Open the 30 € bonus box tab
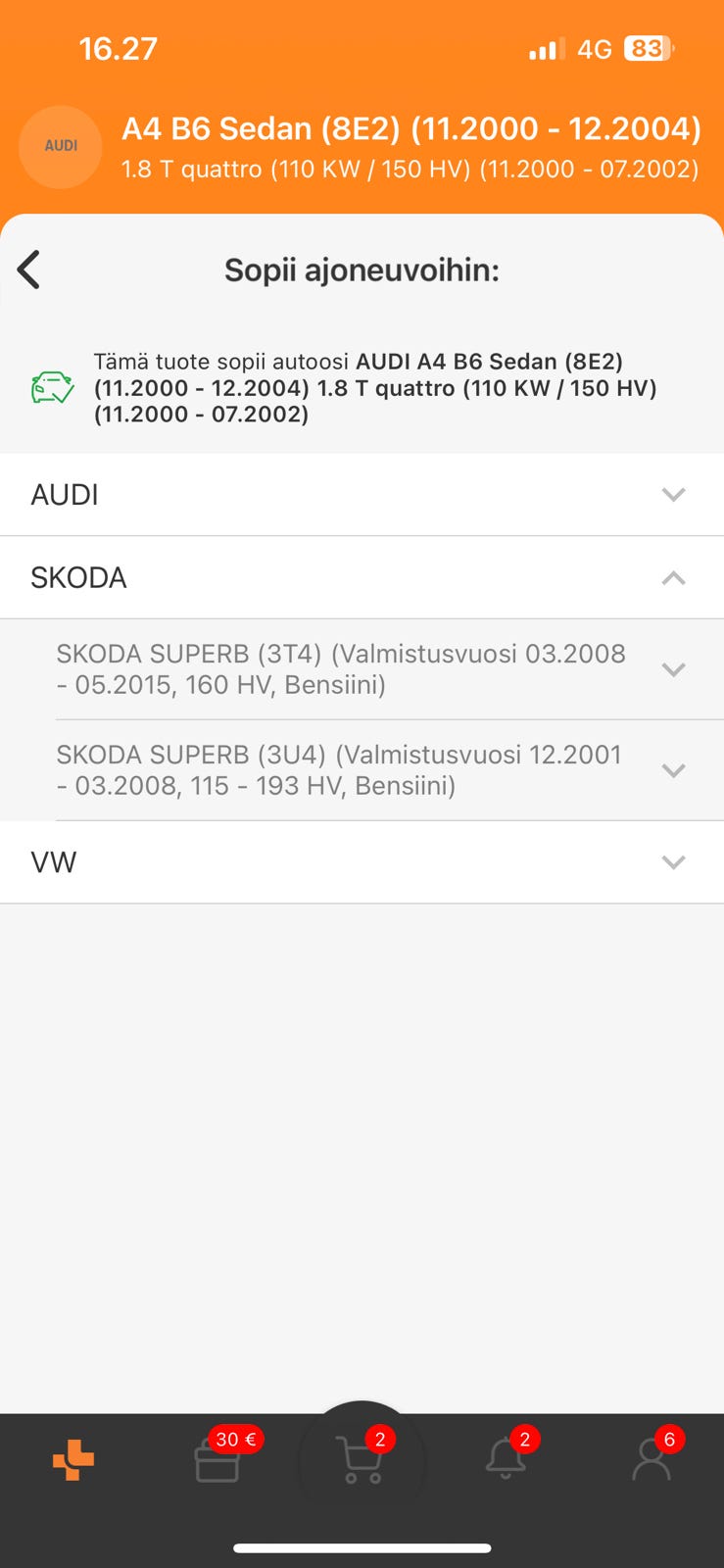Image resolution: width=724 pixels, height=1568 pixels. [217, 1460]
